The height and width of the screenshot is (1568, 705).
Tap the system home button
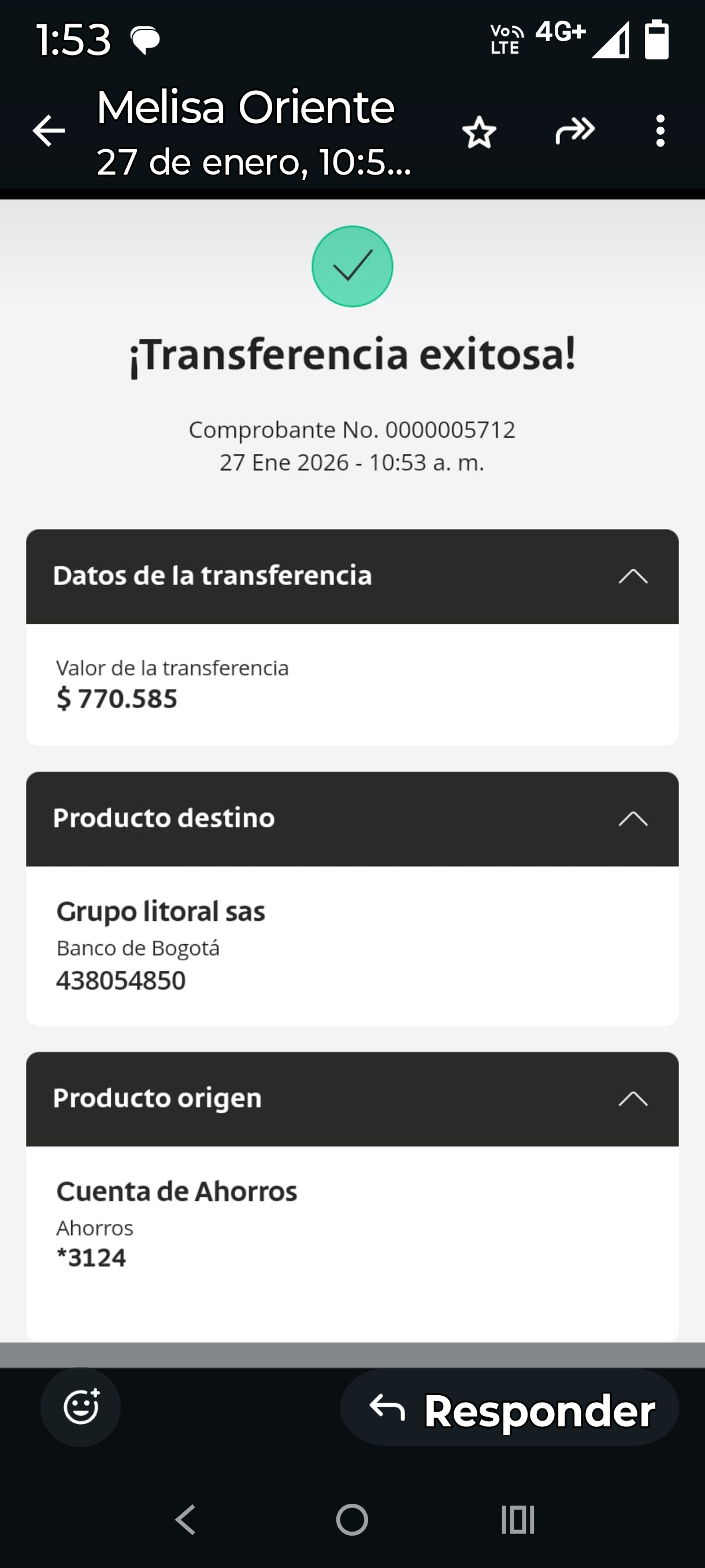352,1519
